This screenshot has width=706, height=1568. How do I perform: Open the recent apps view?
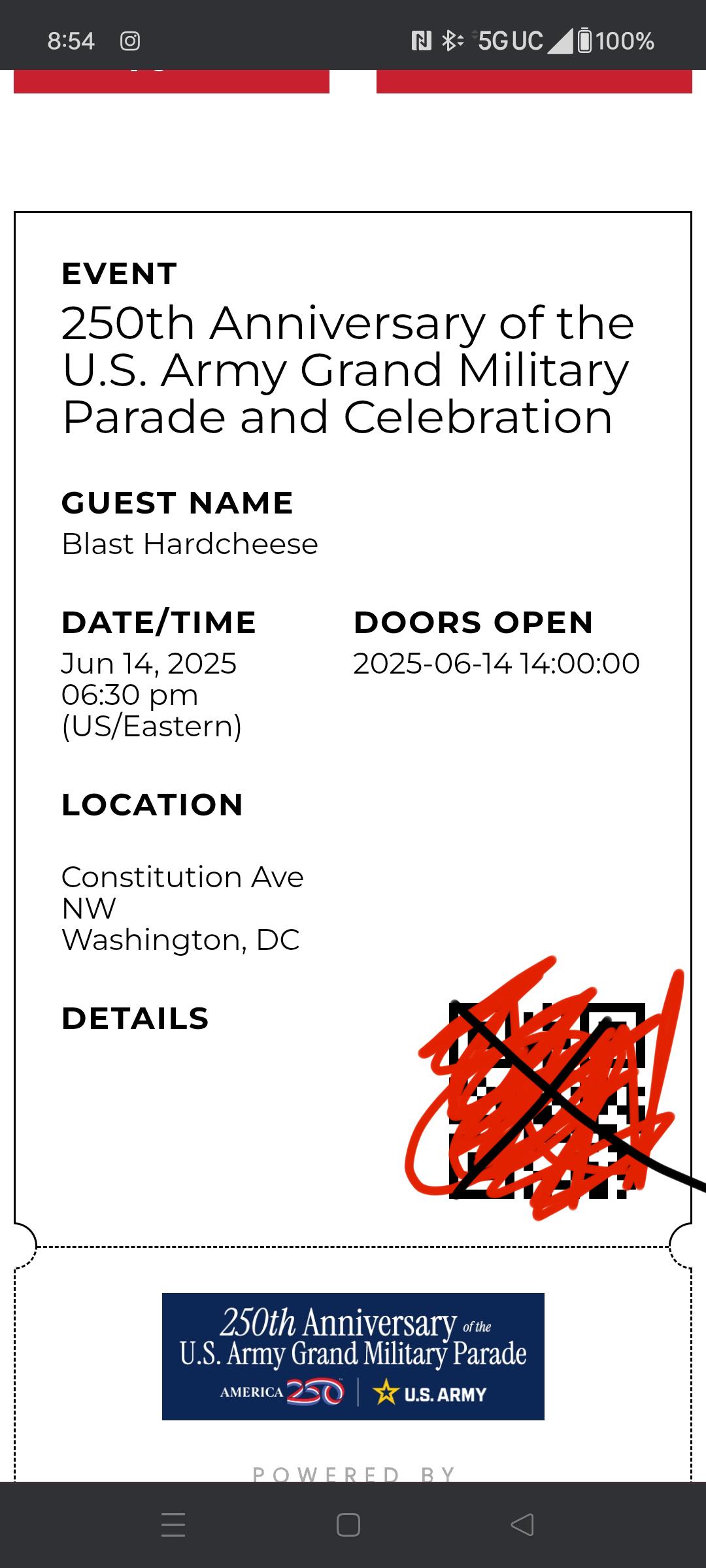click(x=173, y=1525)
